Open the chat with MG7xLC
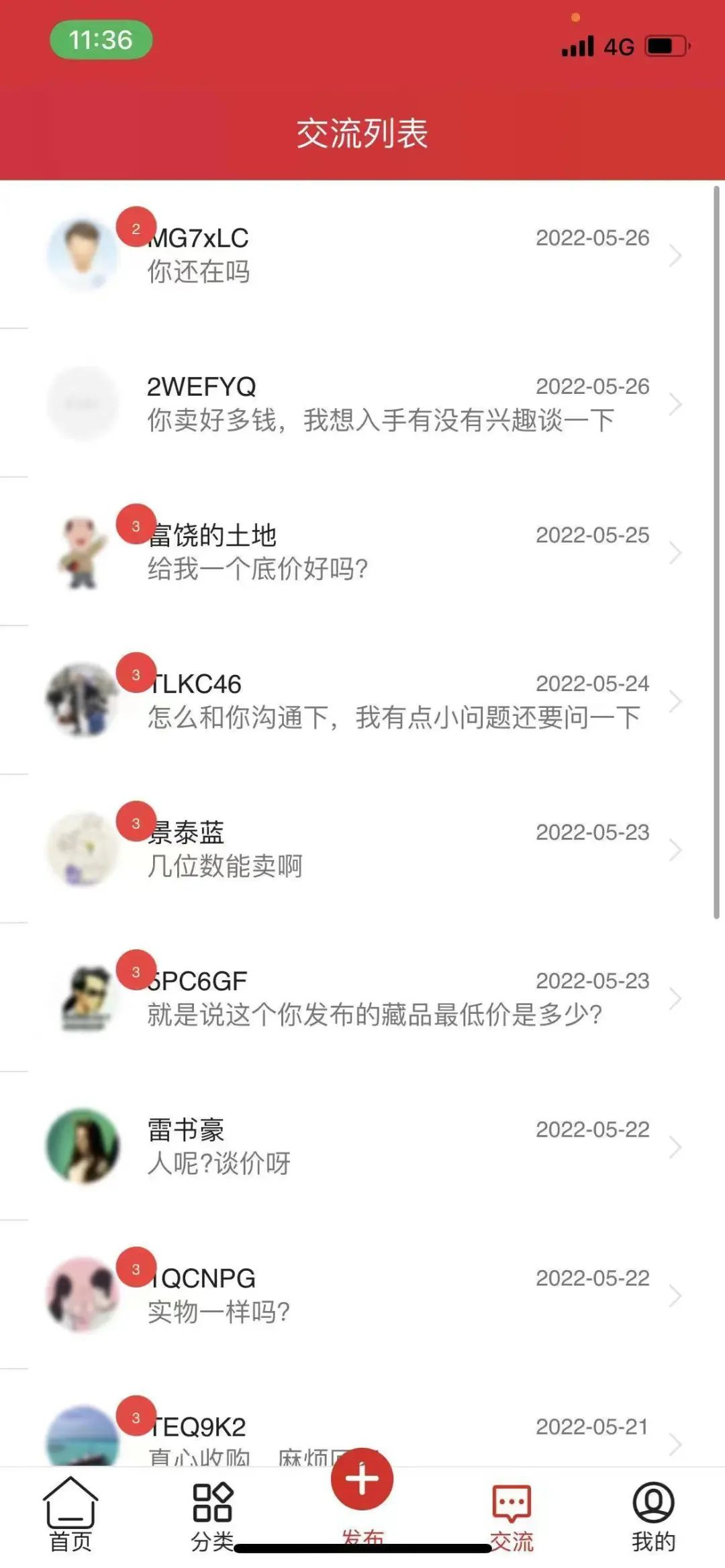This screenshot has width=725, height=1568. click(x=362, y=255)
